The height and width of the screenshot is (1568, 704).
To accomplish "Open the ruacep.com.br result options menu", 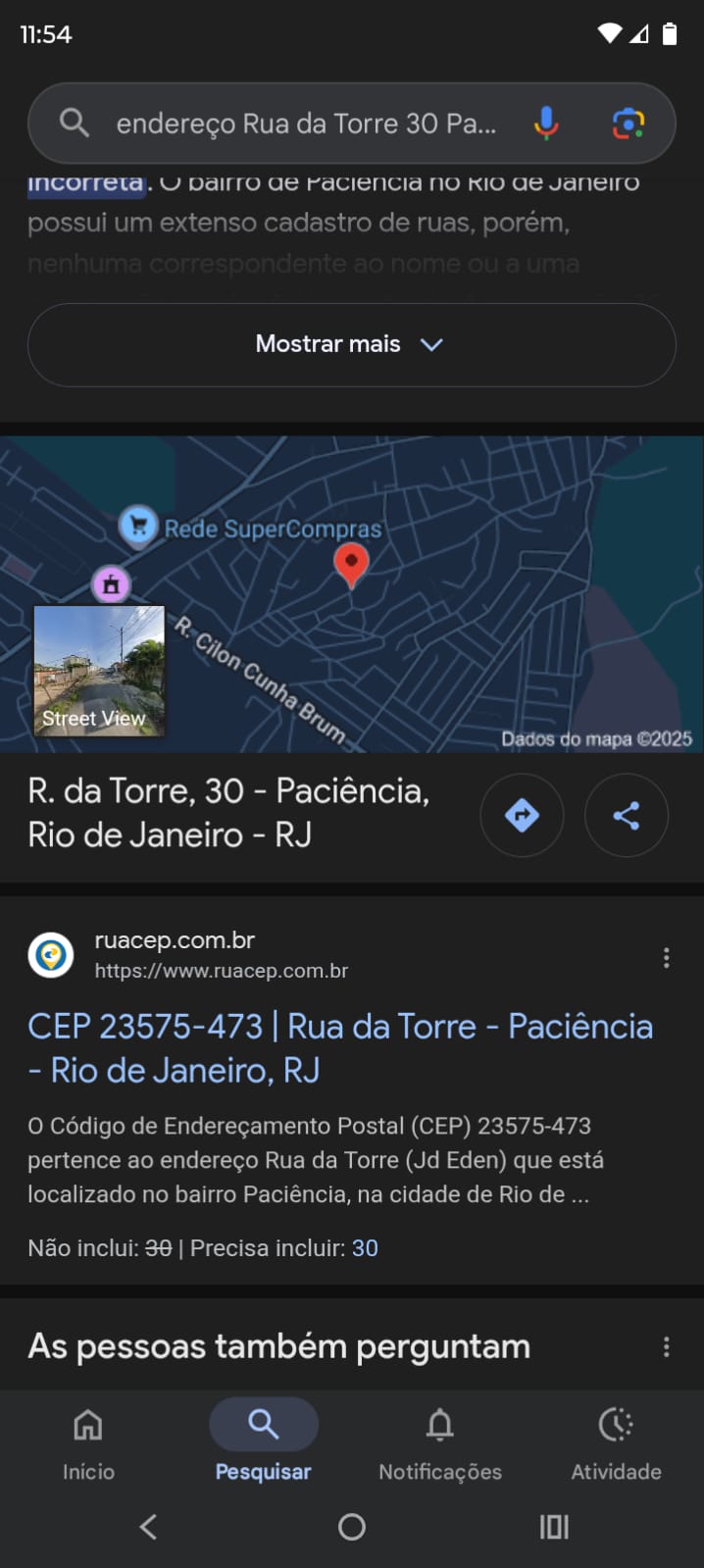I will [667, 957].
